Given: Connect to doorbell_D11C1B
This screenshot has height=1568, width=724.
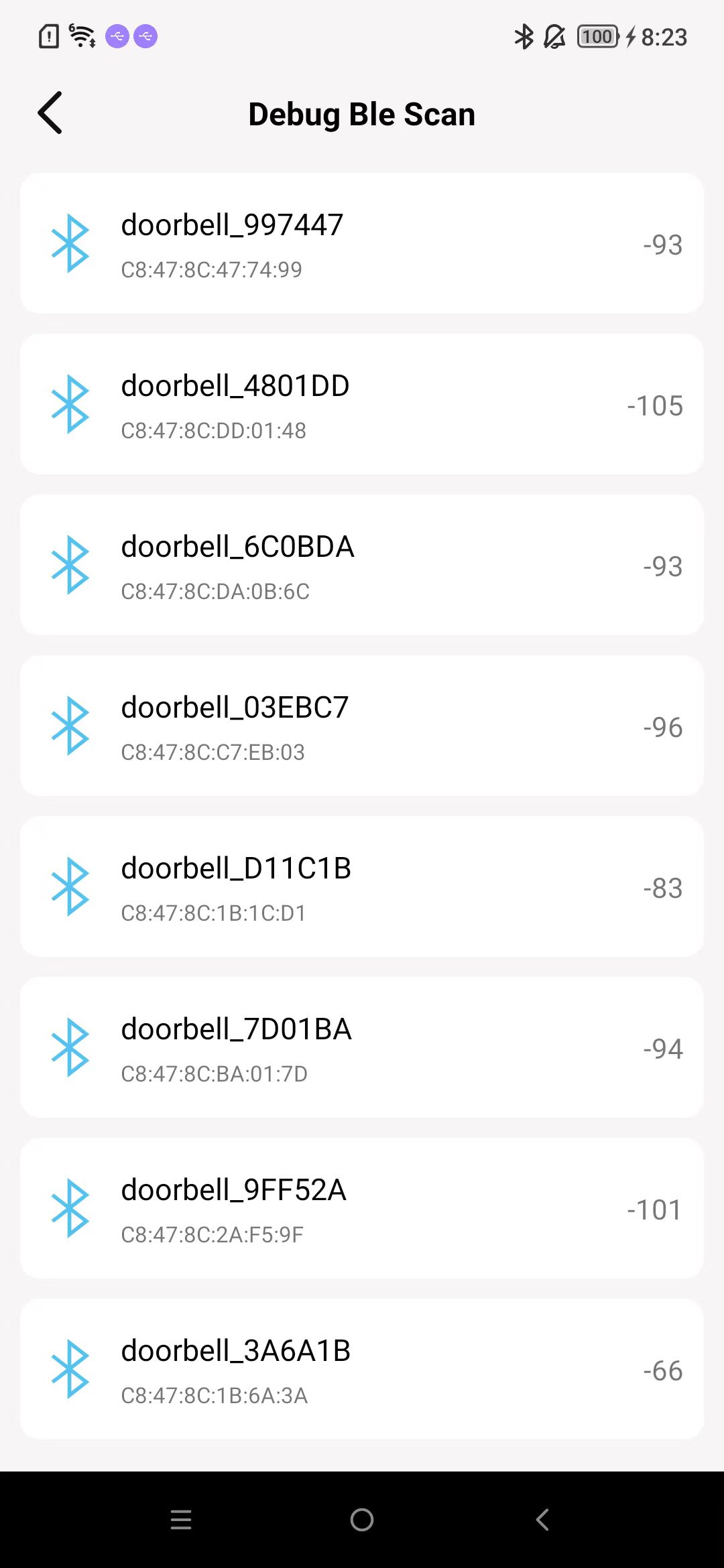Looking at the screenshot, I should click(362, 887).
